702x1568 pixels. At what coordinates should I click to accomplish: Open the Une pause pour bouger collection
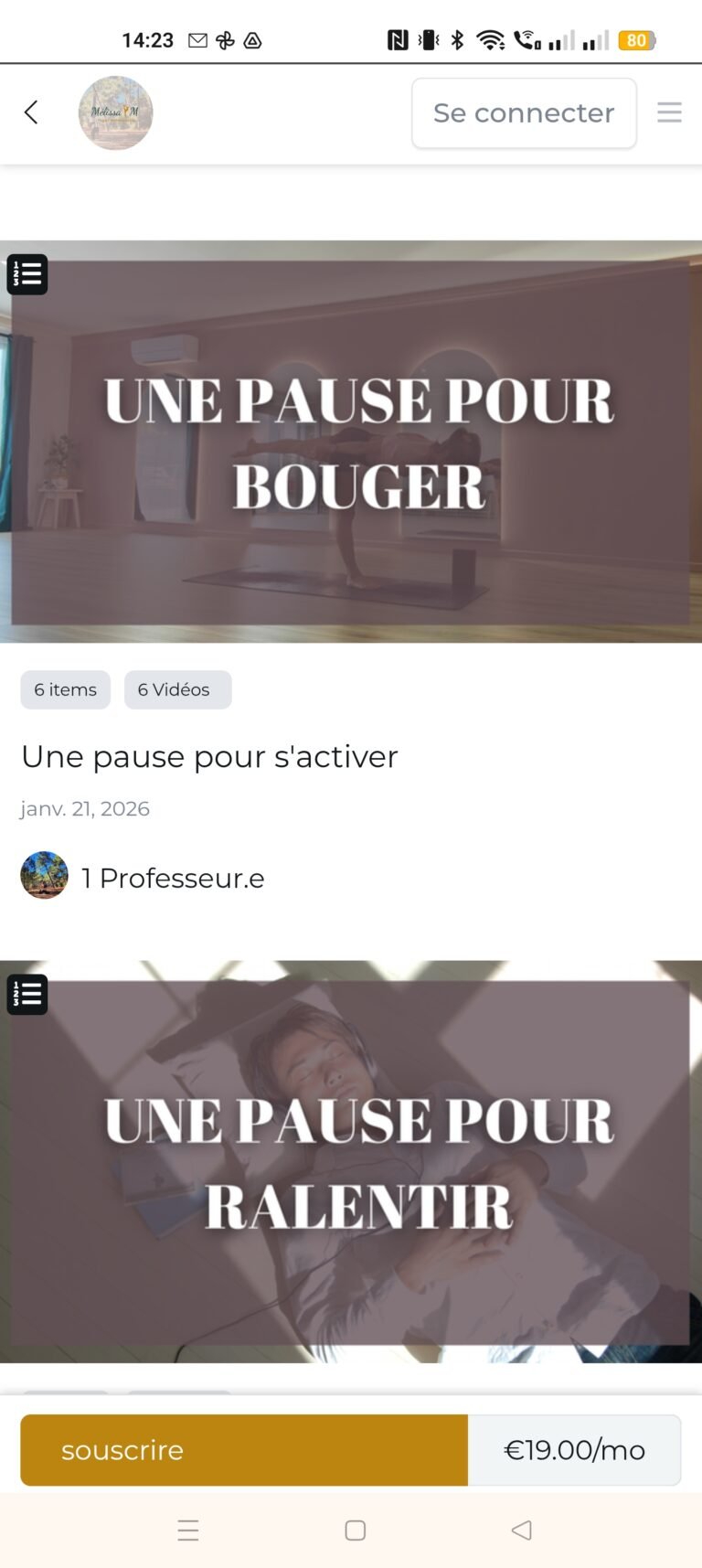coord(351,442)
